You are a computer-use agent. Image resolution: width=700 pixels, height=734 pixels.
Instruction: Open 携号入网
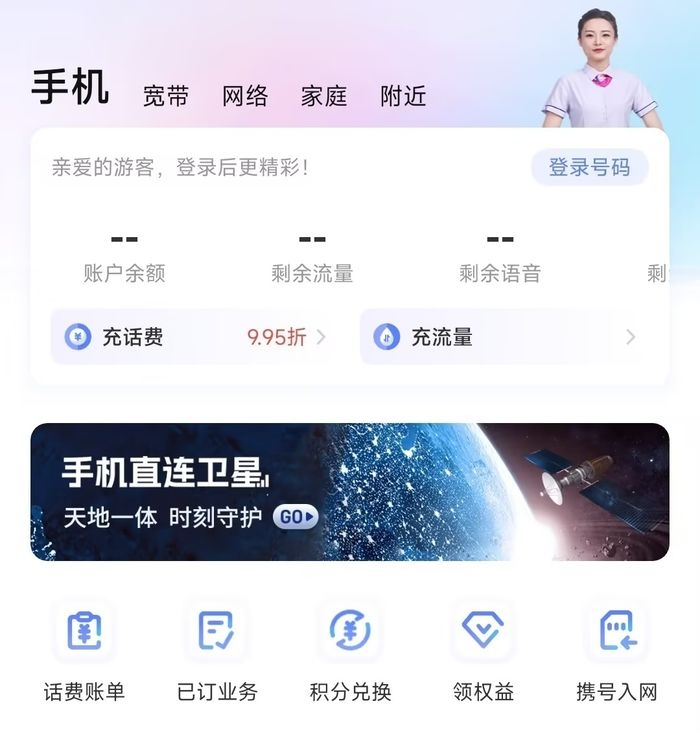616,650
